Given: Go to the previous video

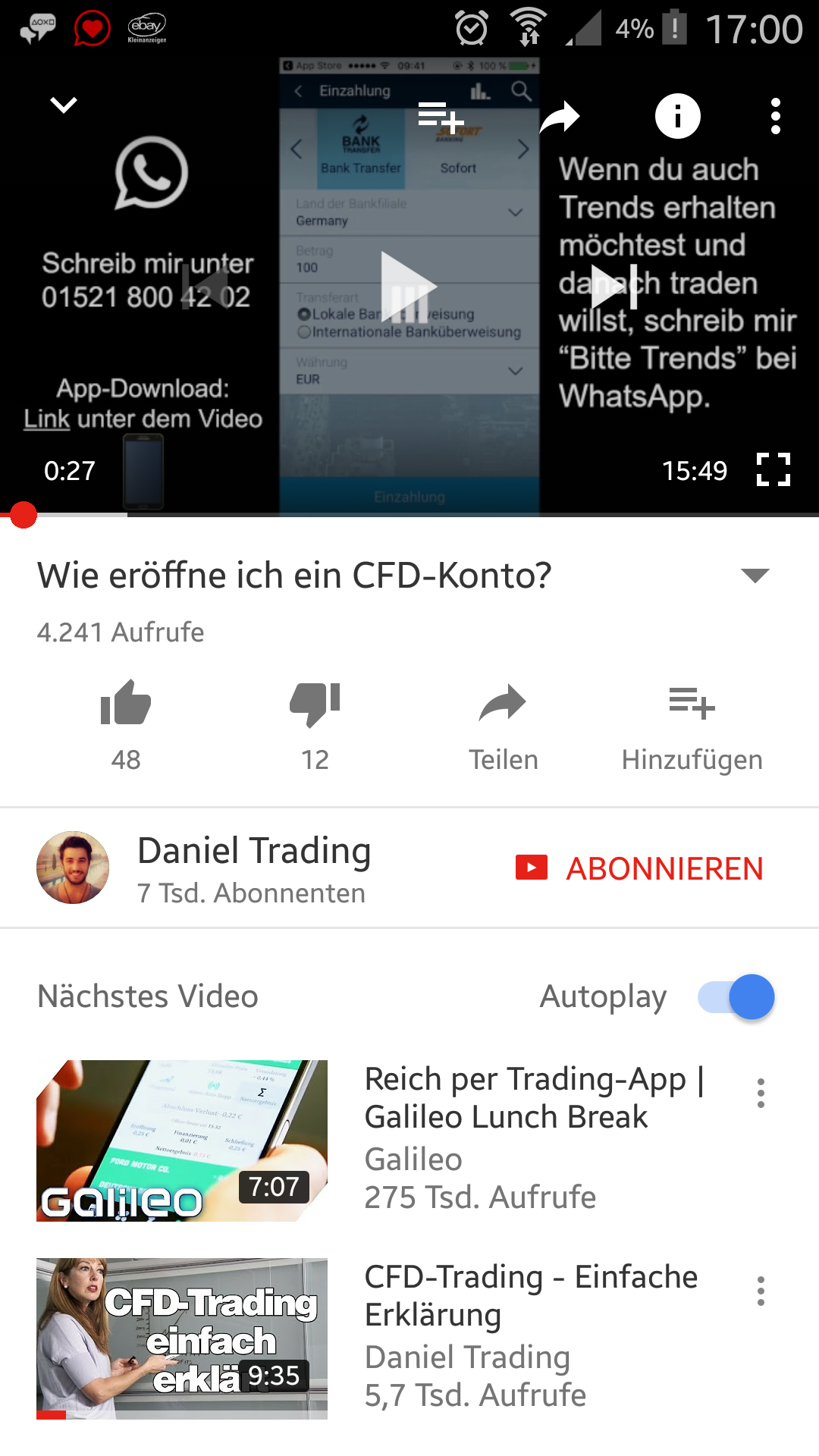Looking at the screenshot, I should tap(205, 287).
